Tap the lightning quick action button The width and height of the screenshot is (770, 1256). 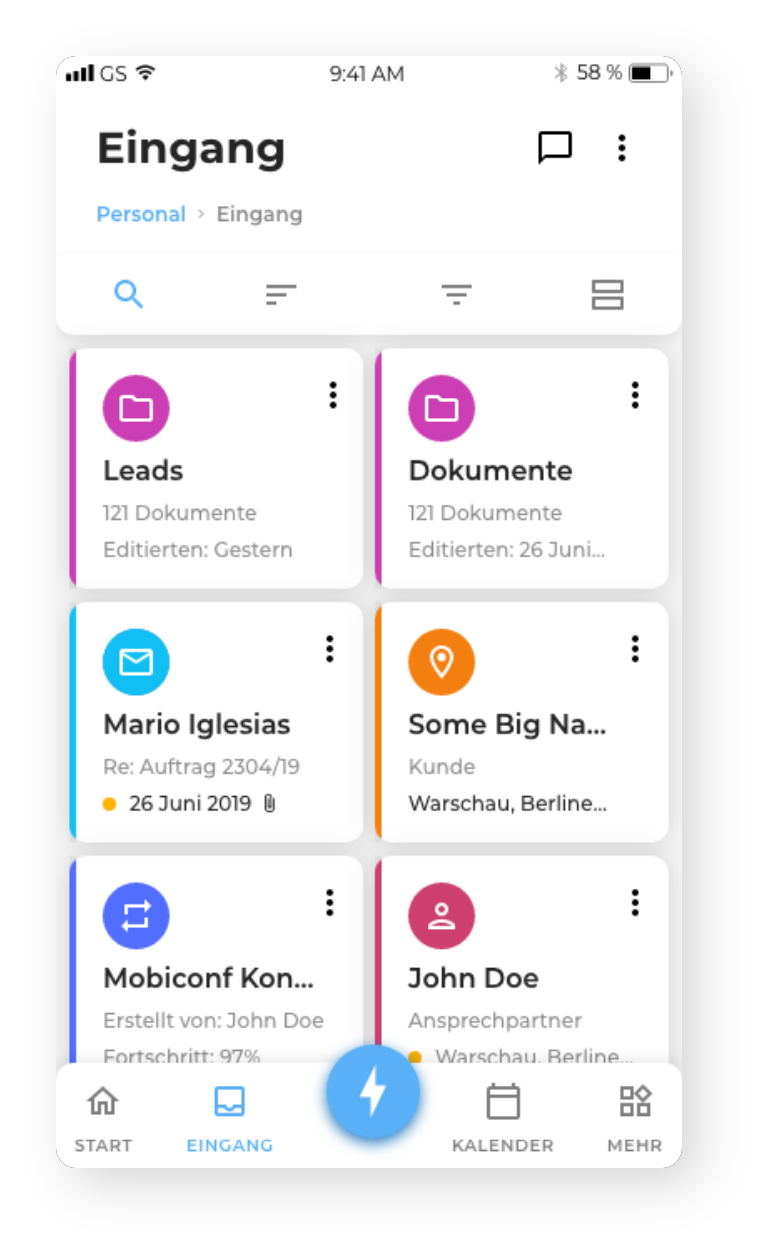click(373, 1093)
